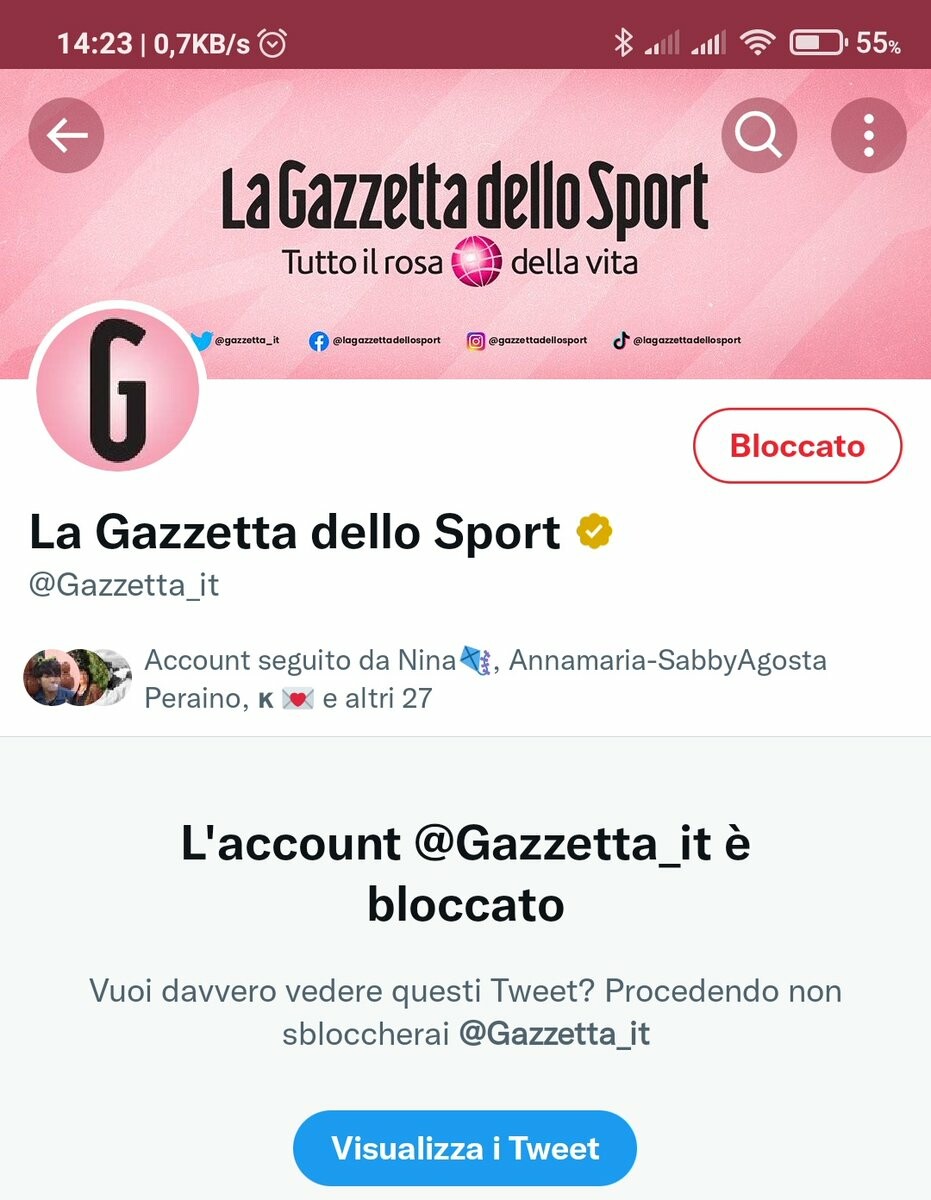The width and height of the screenshot is (931, 1200).
Task: Open the Gazzetta profile picture
Action: coord(118,389)
